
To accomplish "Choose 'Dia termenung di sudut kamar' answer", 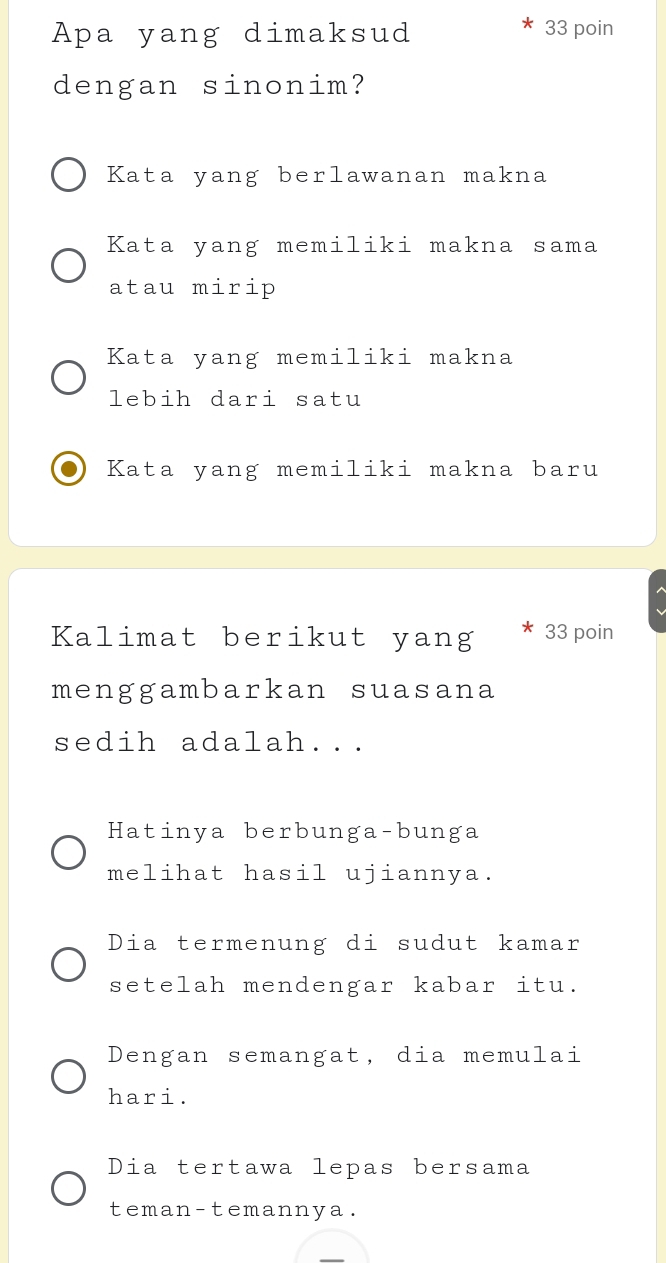I will [x=68, y=965].
